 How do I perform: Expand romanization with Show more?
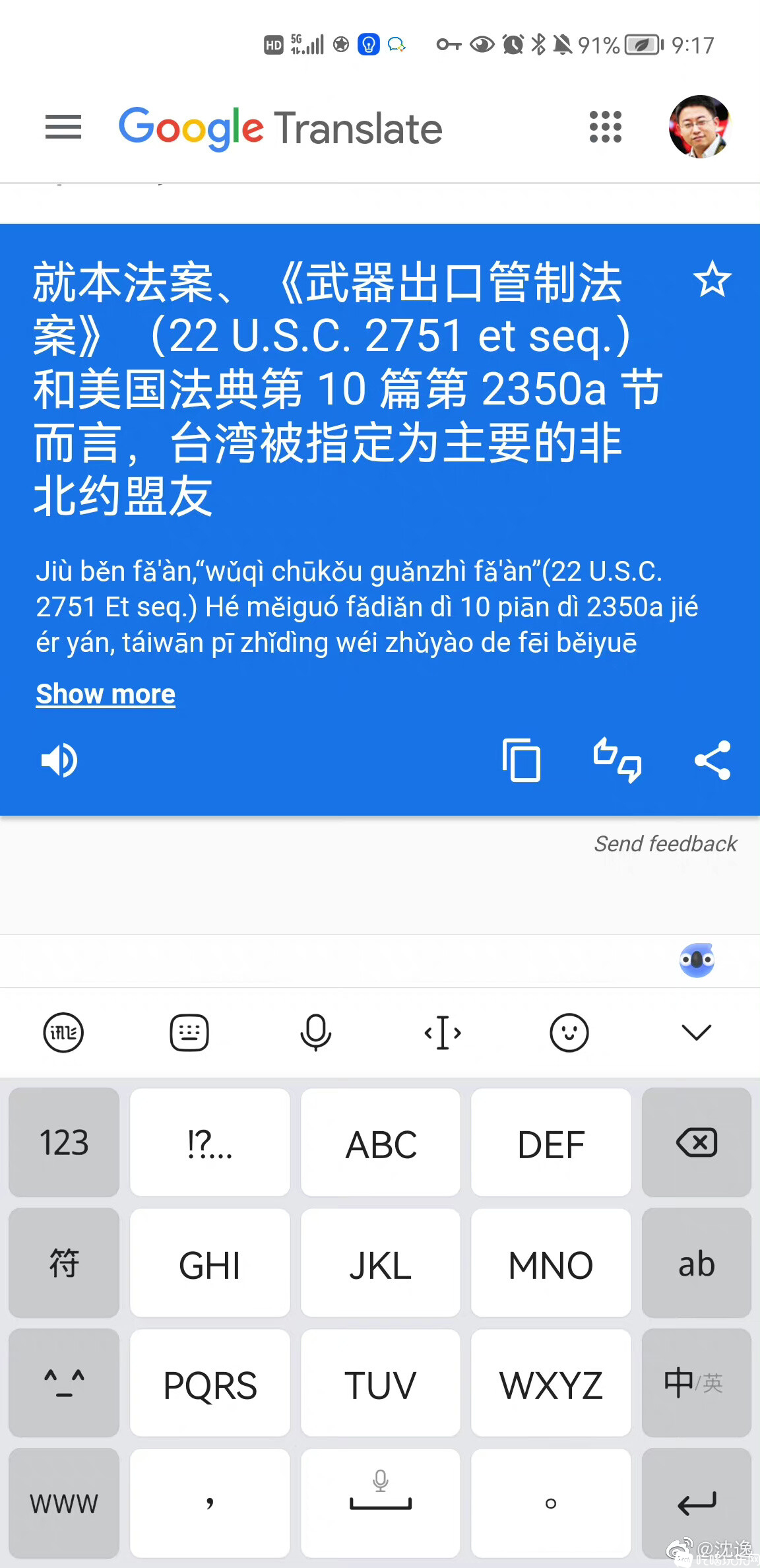[106, 694]
